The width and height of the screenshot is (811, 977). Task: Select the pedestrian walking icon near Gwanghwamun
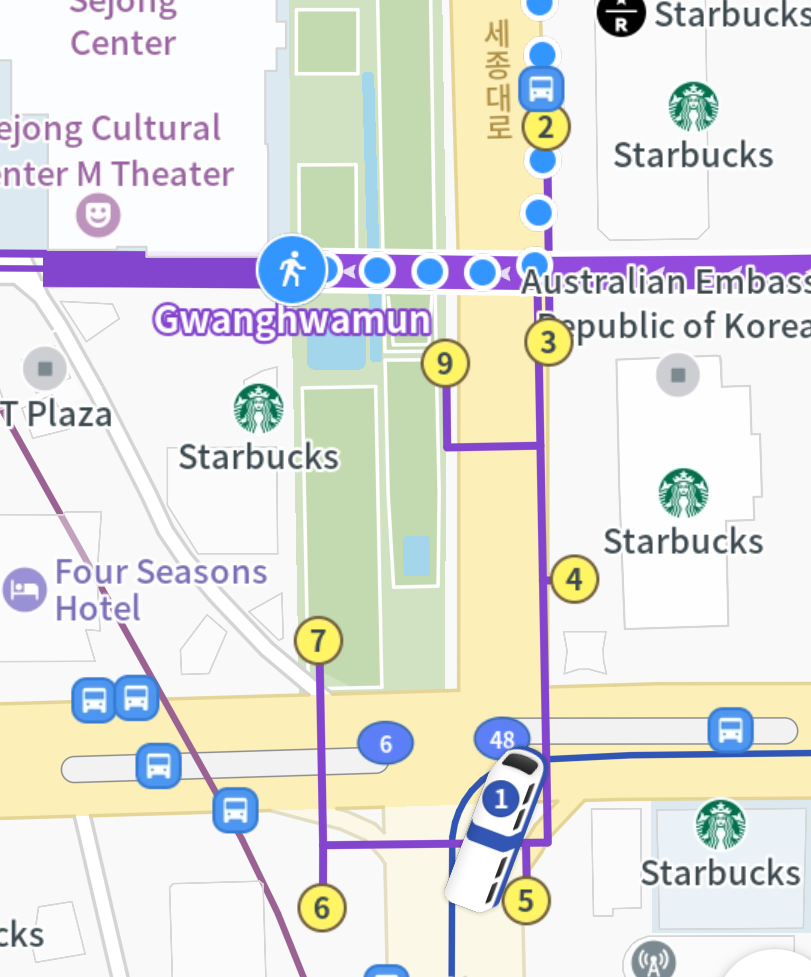click(x=291, y=269)
